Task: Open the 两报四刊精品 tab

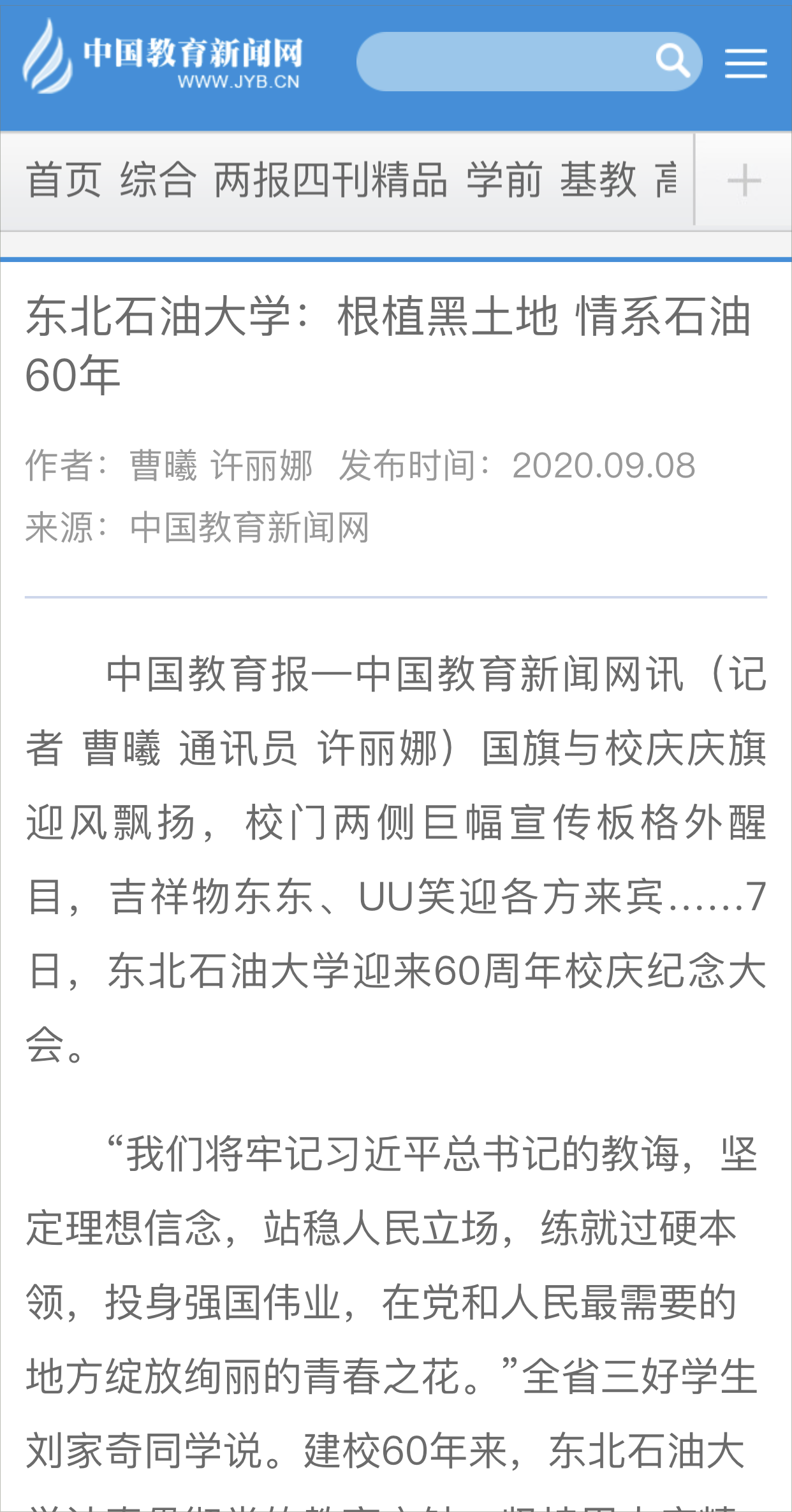Action: [x=330, y=180]
